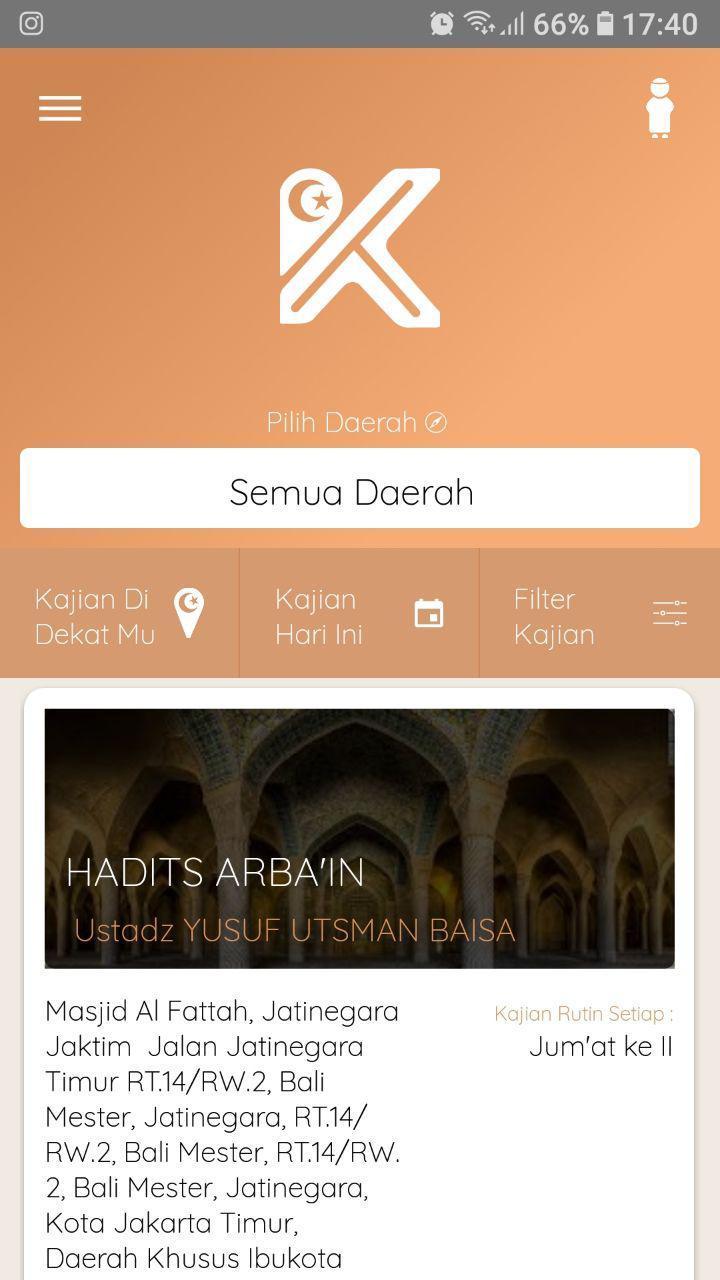Open Filter Kajian options

[x=599, y=615]
